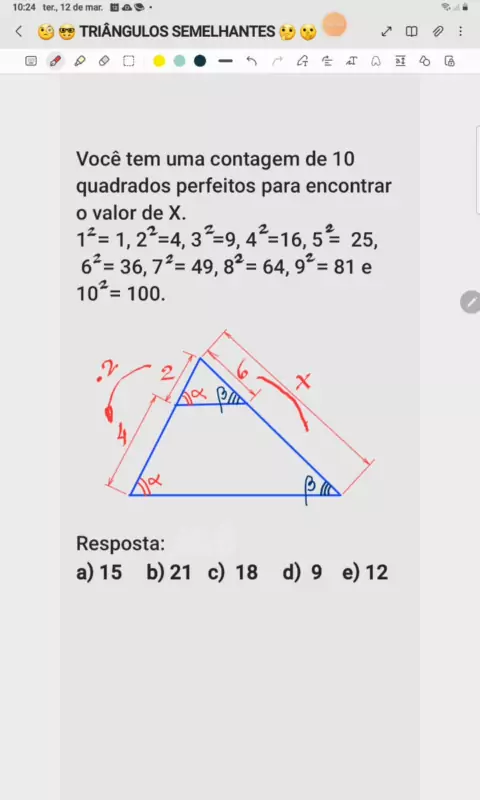
Task: Pick the light green pen color
Action: click(x=180, y=61)
